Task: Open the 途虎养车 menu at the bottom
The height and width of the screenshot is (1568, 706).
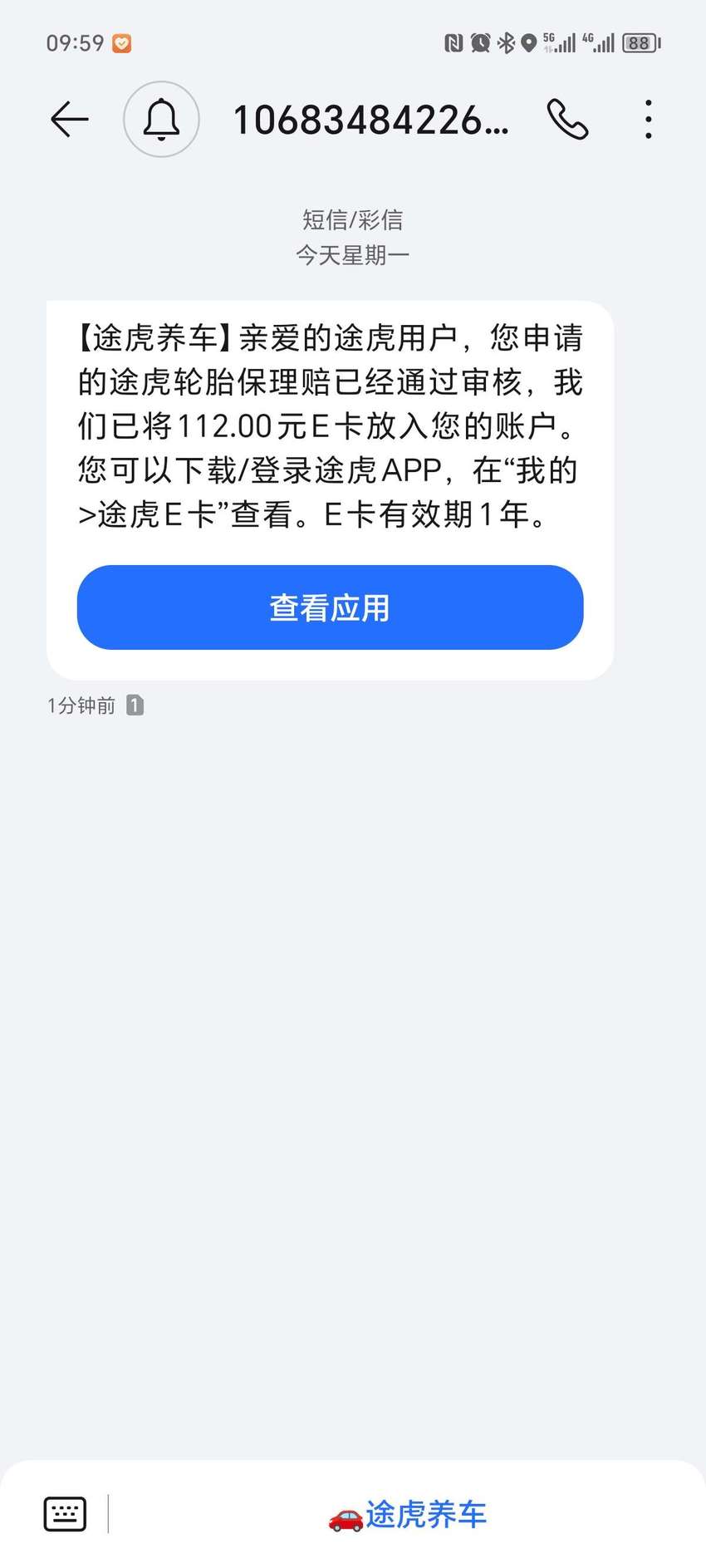Action: [407, 1514]
